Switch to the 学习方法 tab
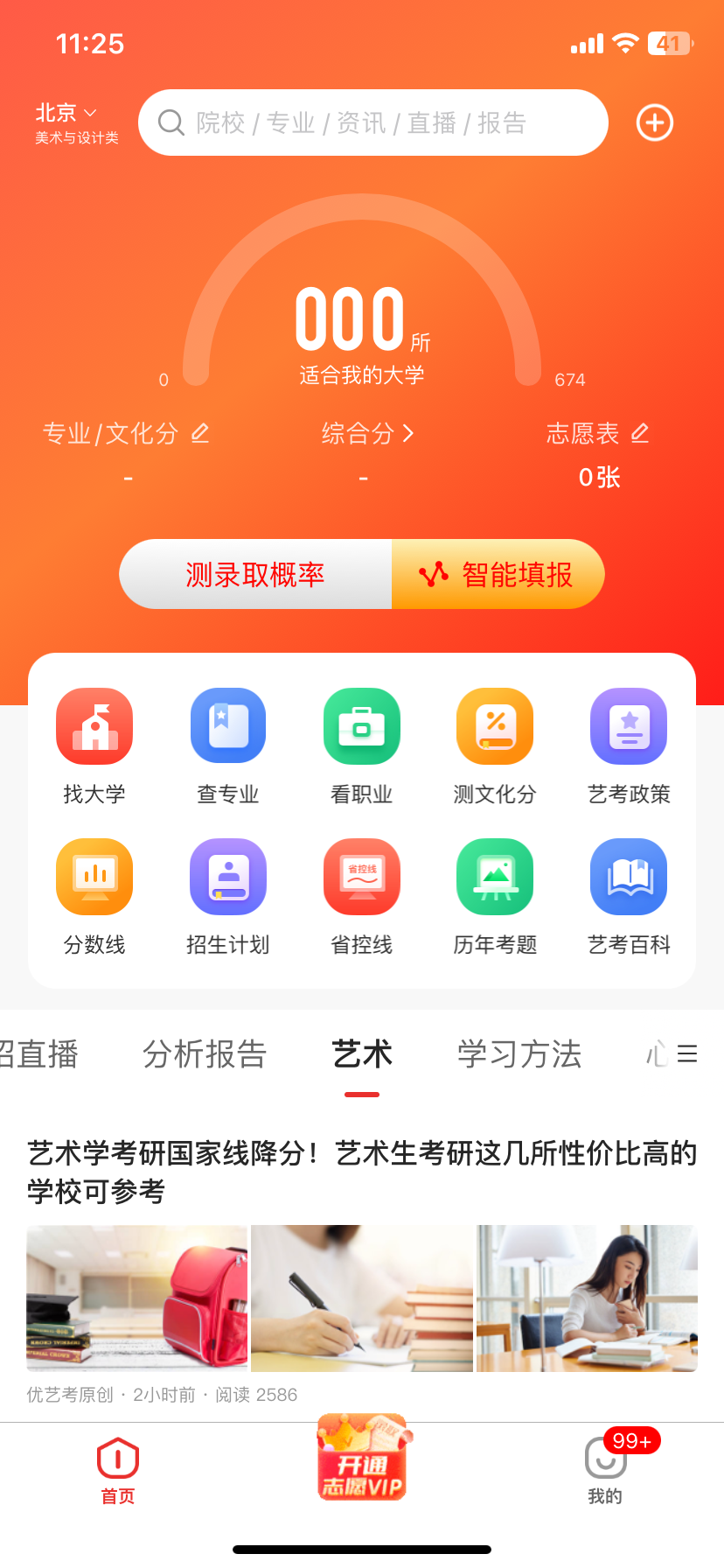This screenshot has height=1568, width=724. [x=519, y=1054]
